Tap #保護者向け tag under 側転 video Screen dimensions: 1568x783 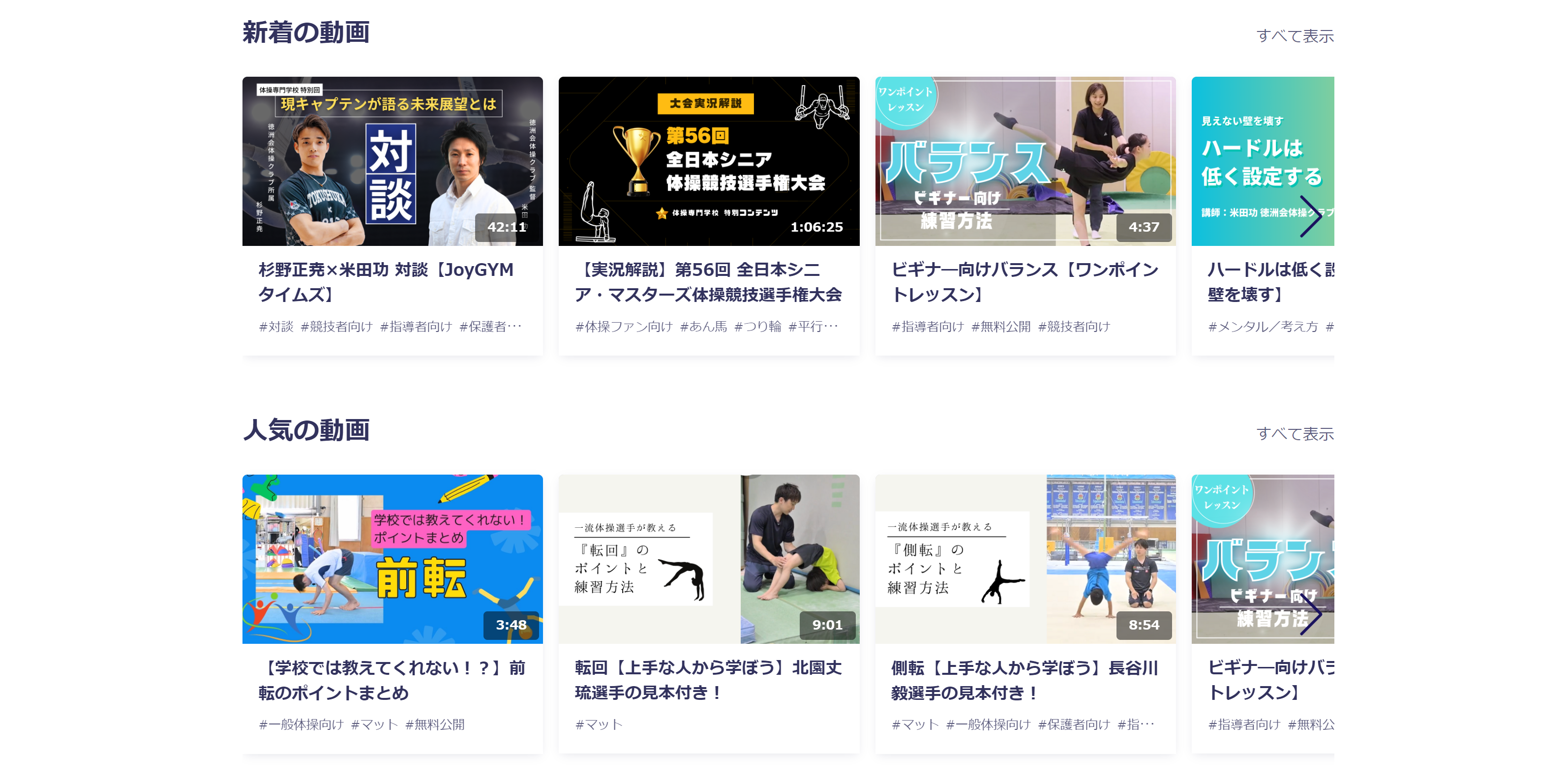point(1074,724)
